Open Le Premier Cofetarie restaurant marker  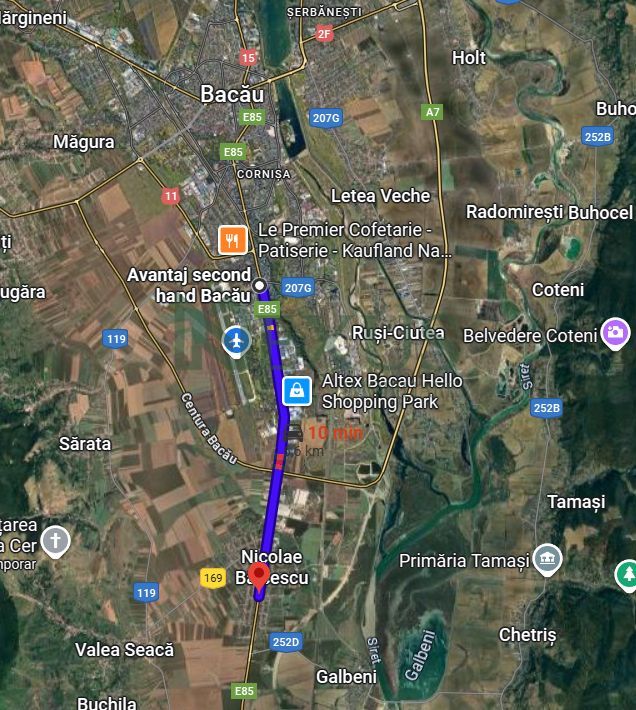[x=232, y=239]
